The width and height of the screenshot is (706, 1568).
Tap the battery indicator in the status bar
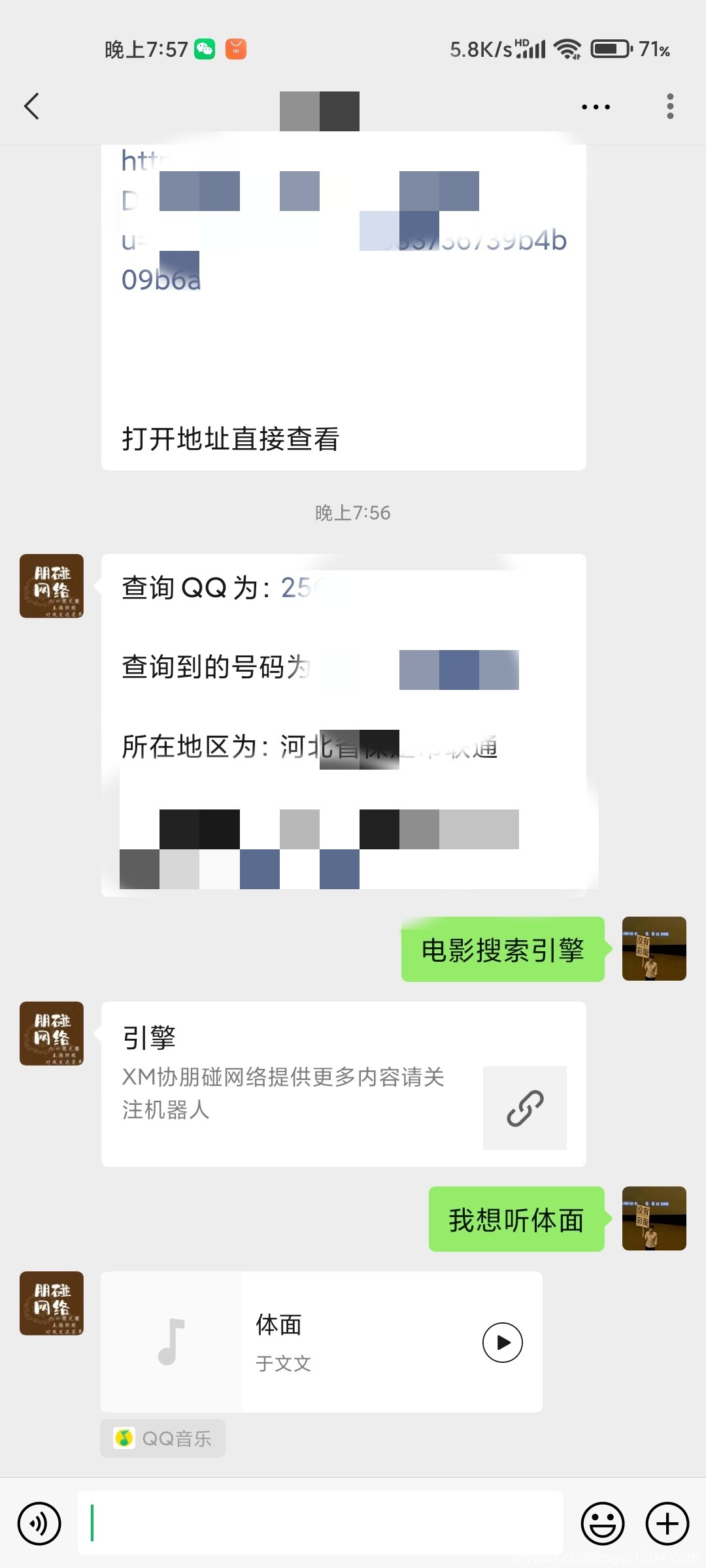pos(609,48)
